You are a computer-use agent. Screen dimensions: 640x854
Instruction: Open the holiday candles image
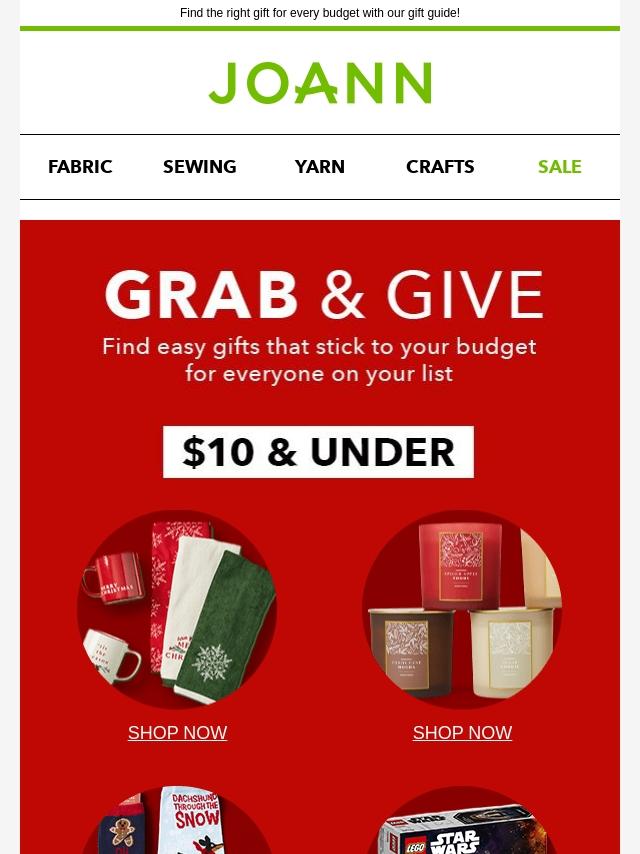pyautogui.click(x=462, y=609)
